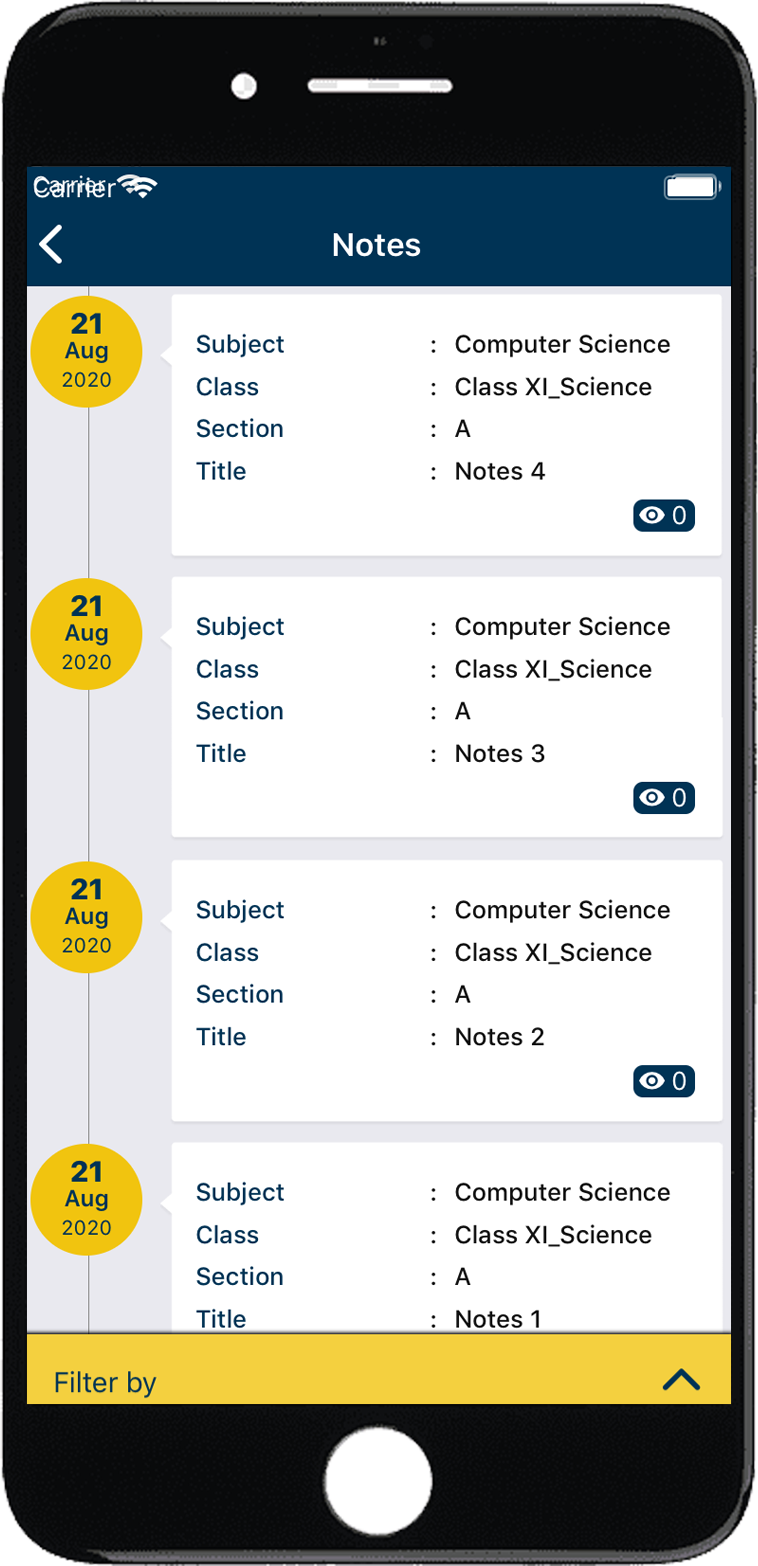
Task: Tap the yellow date badge for Notes 4
Action: click(86, 351)
